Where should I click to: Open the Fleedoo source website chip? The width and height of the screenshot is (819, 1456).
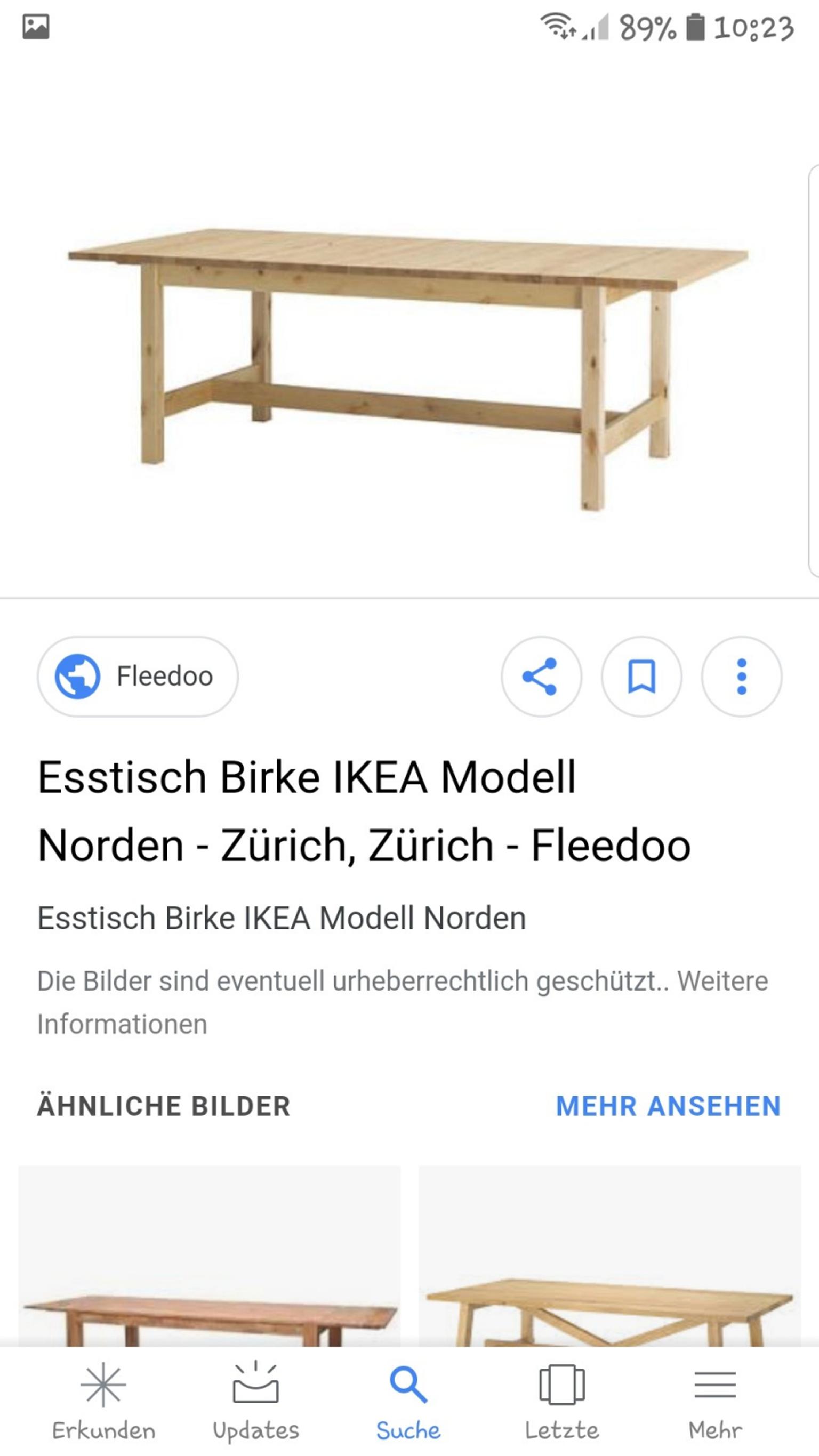click(138, 676)
